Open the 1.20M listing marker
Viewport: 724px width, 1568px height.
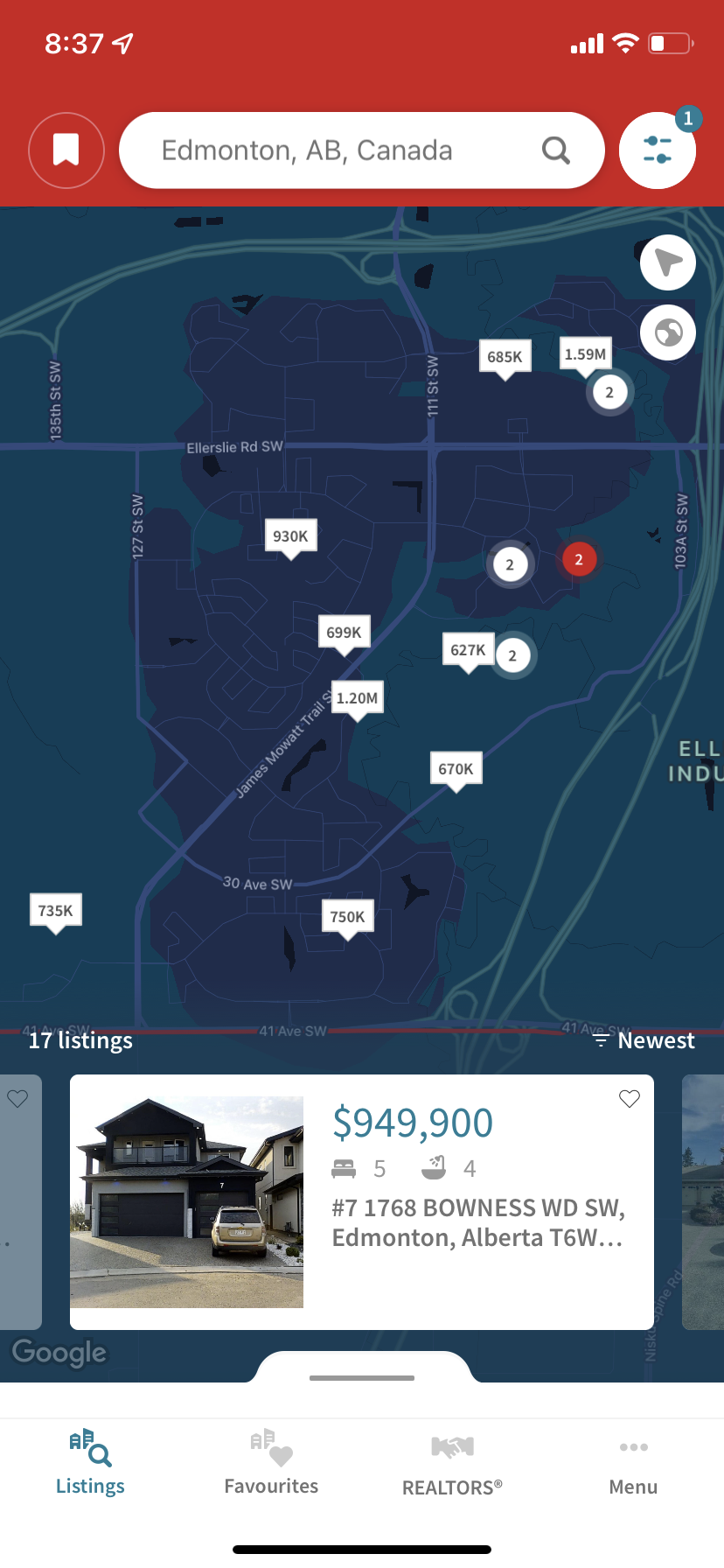(357, 698)
